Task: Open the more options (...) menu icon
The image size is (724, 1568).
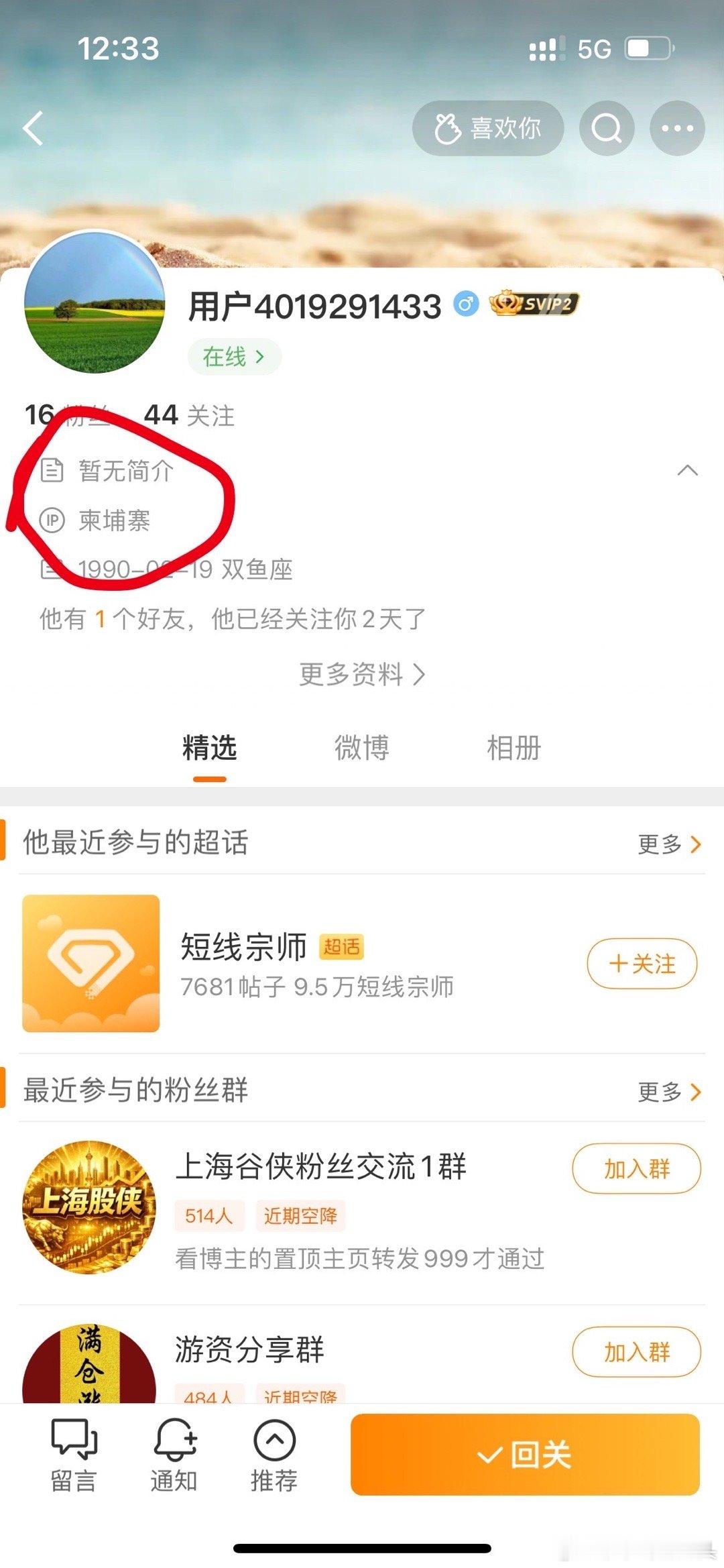Action: point(679,127)
